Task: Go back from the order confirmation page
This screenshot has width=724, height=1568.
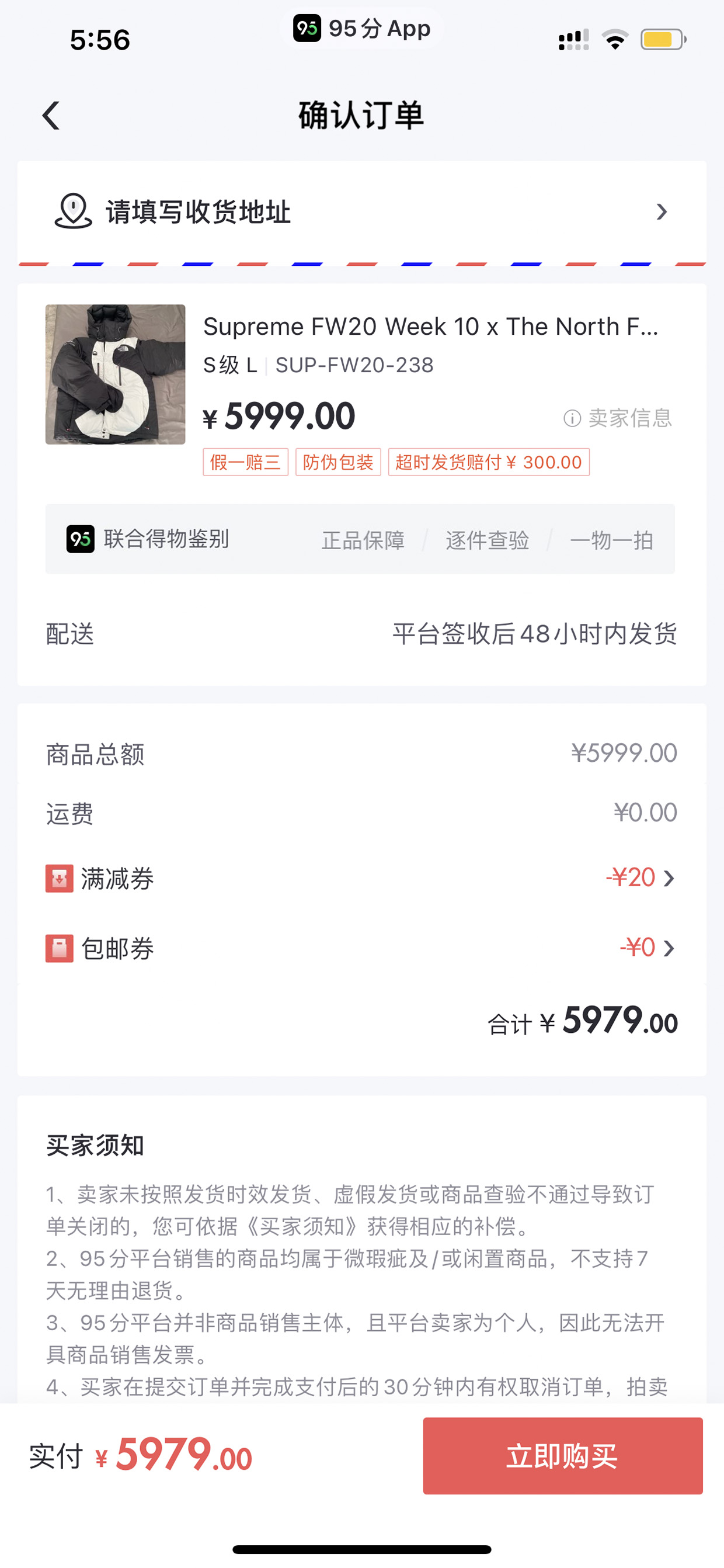Action: 51,116
